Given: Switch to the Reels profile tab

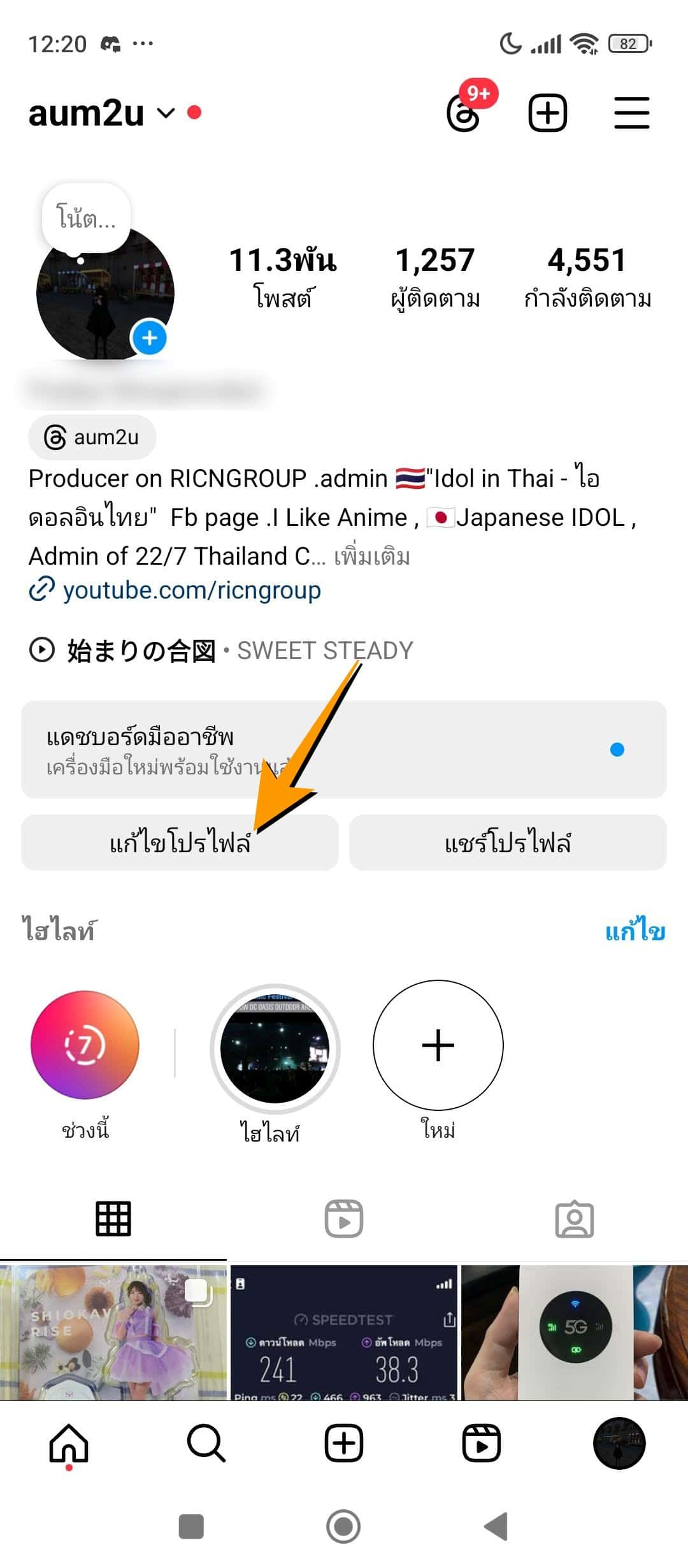Looking at the screenshot, I should tap(344, 1219).
